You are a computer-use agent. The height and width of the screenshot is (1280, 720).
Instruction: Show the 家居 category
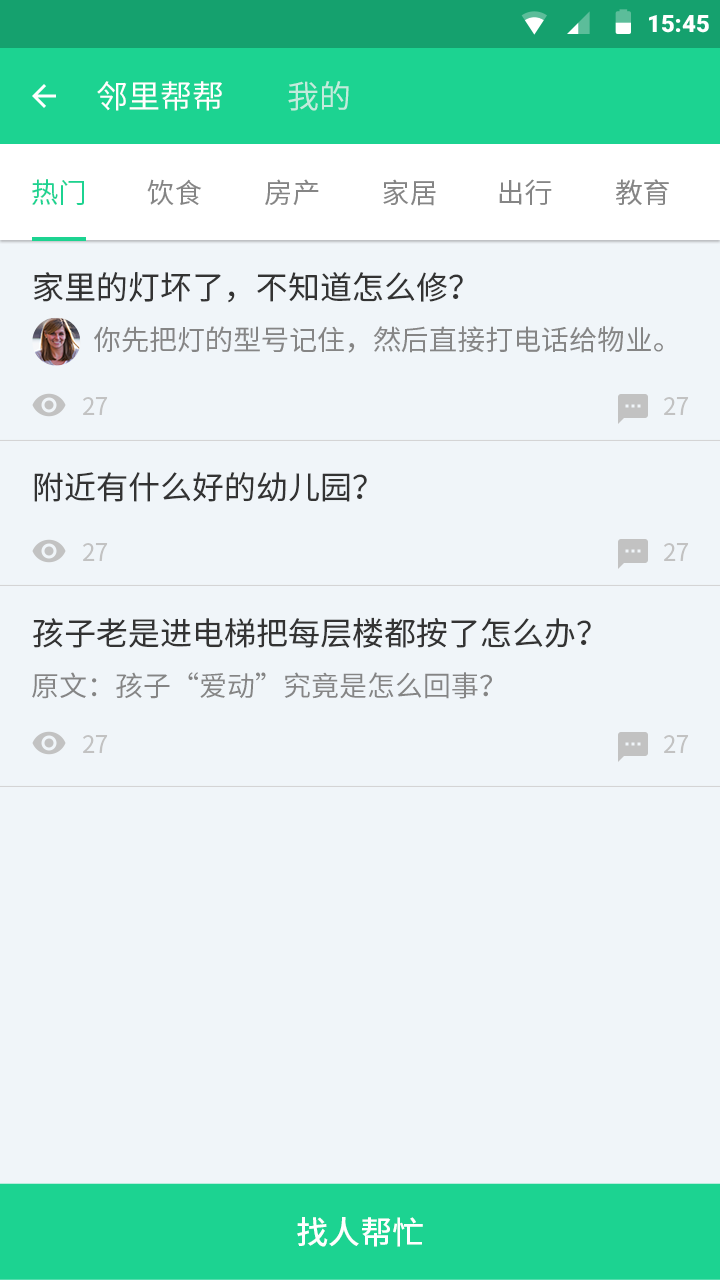coord(409,192)
